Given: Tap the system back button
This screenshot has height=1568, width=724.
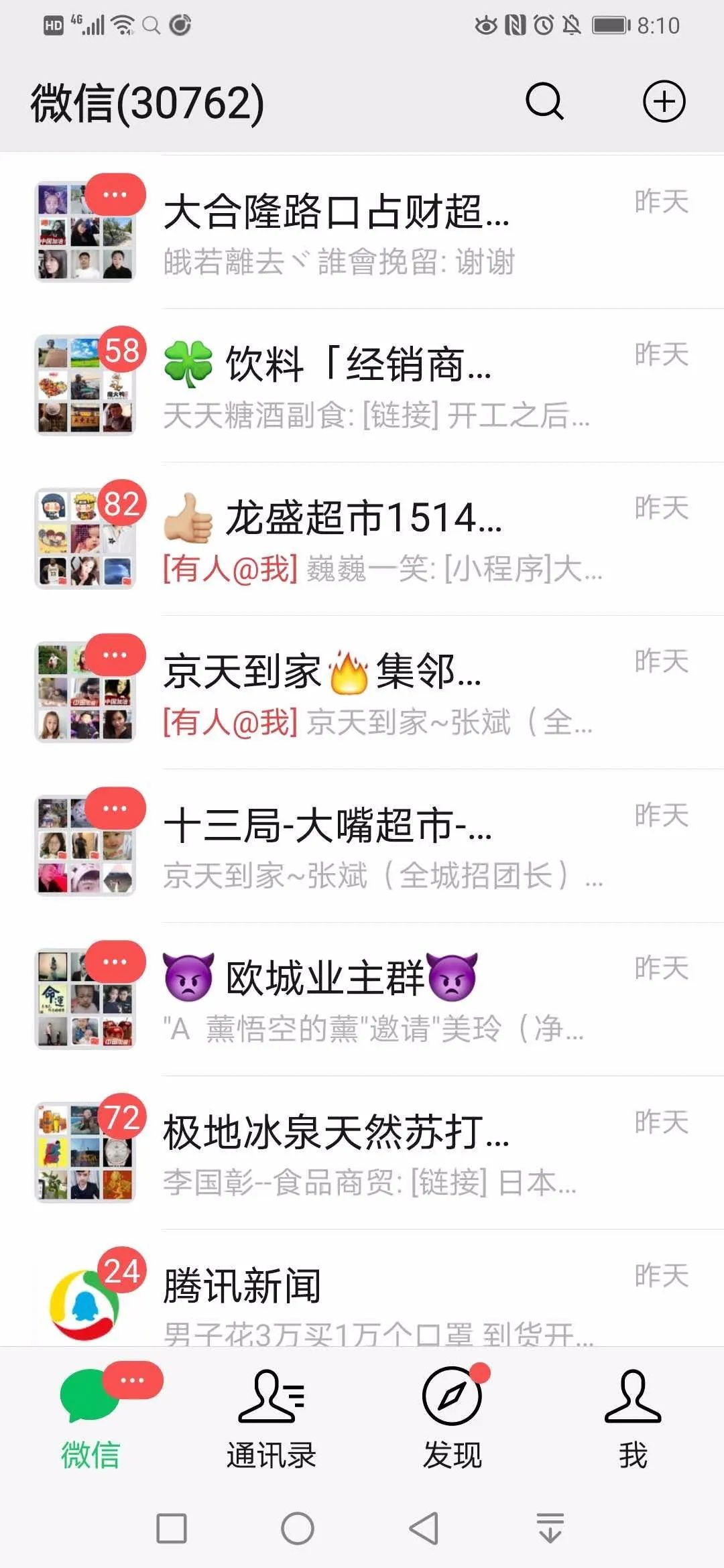Looking at the screenshot, I should [x=424, y=1528].
